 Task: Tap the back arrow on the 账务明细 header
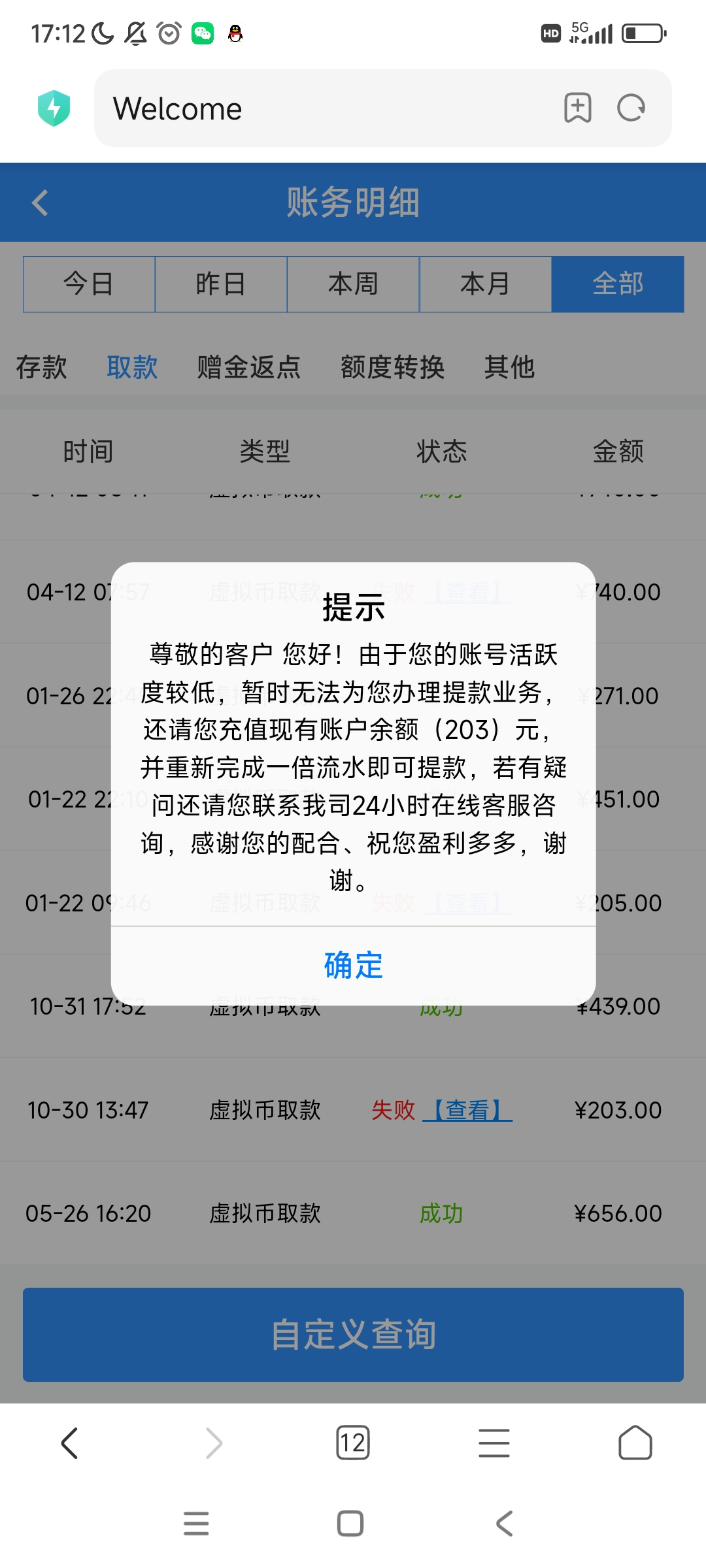(39, 203)
